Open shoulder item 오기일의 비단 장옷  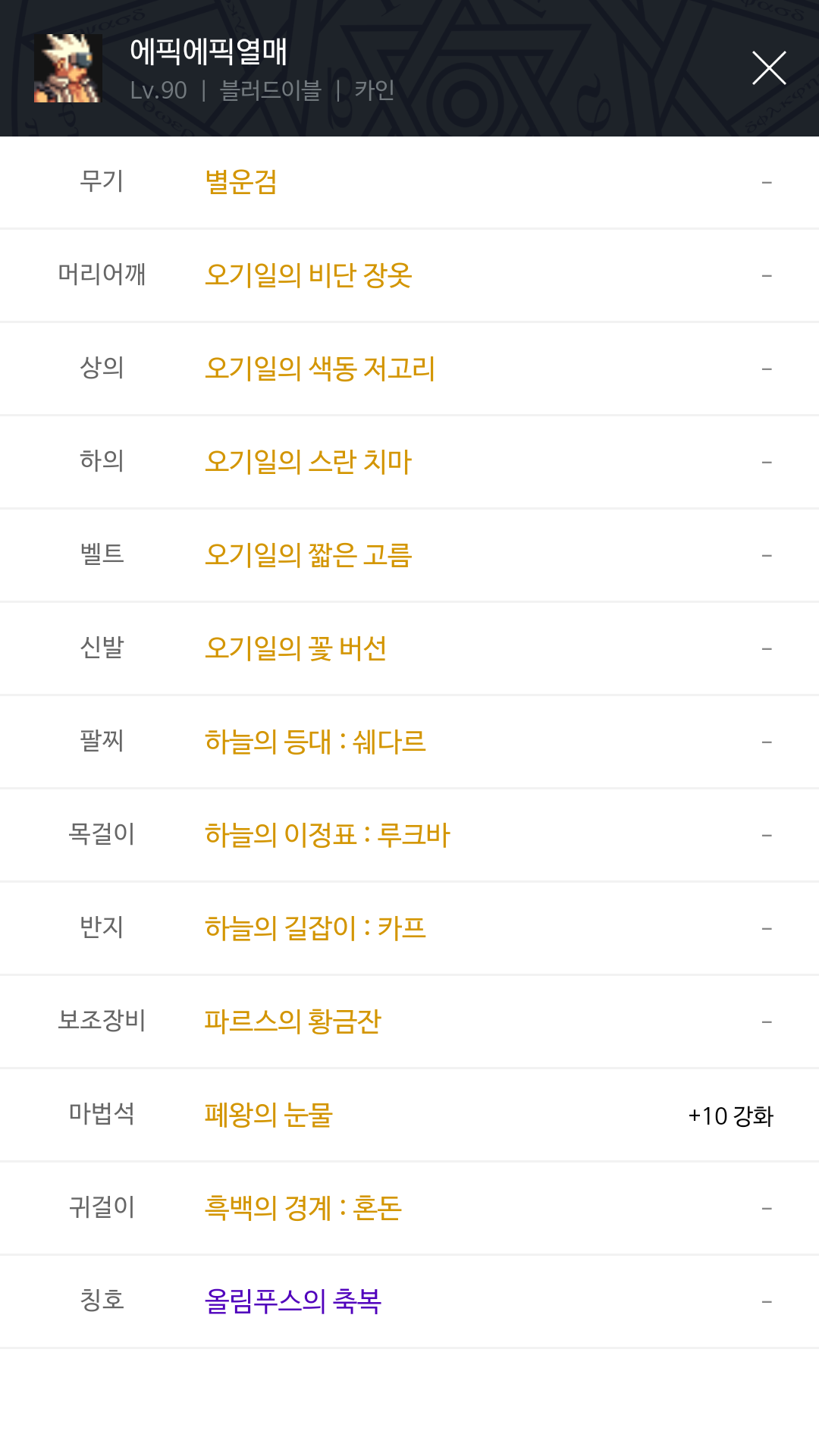(308, 275)
